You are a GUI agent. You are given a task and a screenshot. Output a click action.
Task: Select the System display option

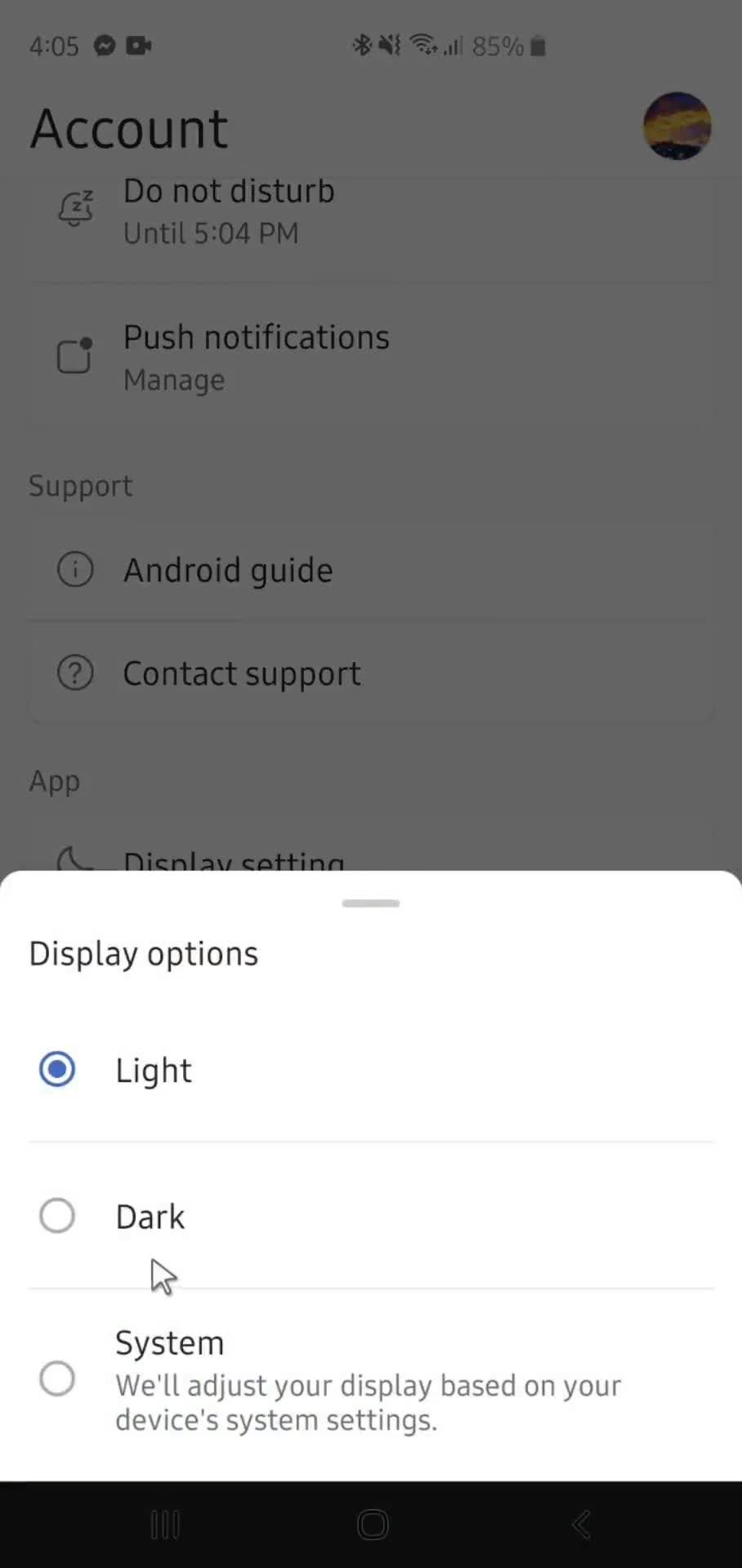(x=56, y=1378)
